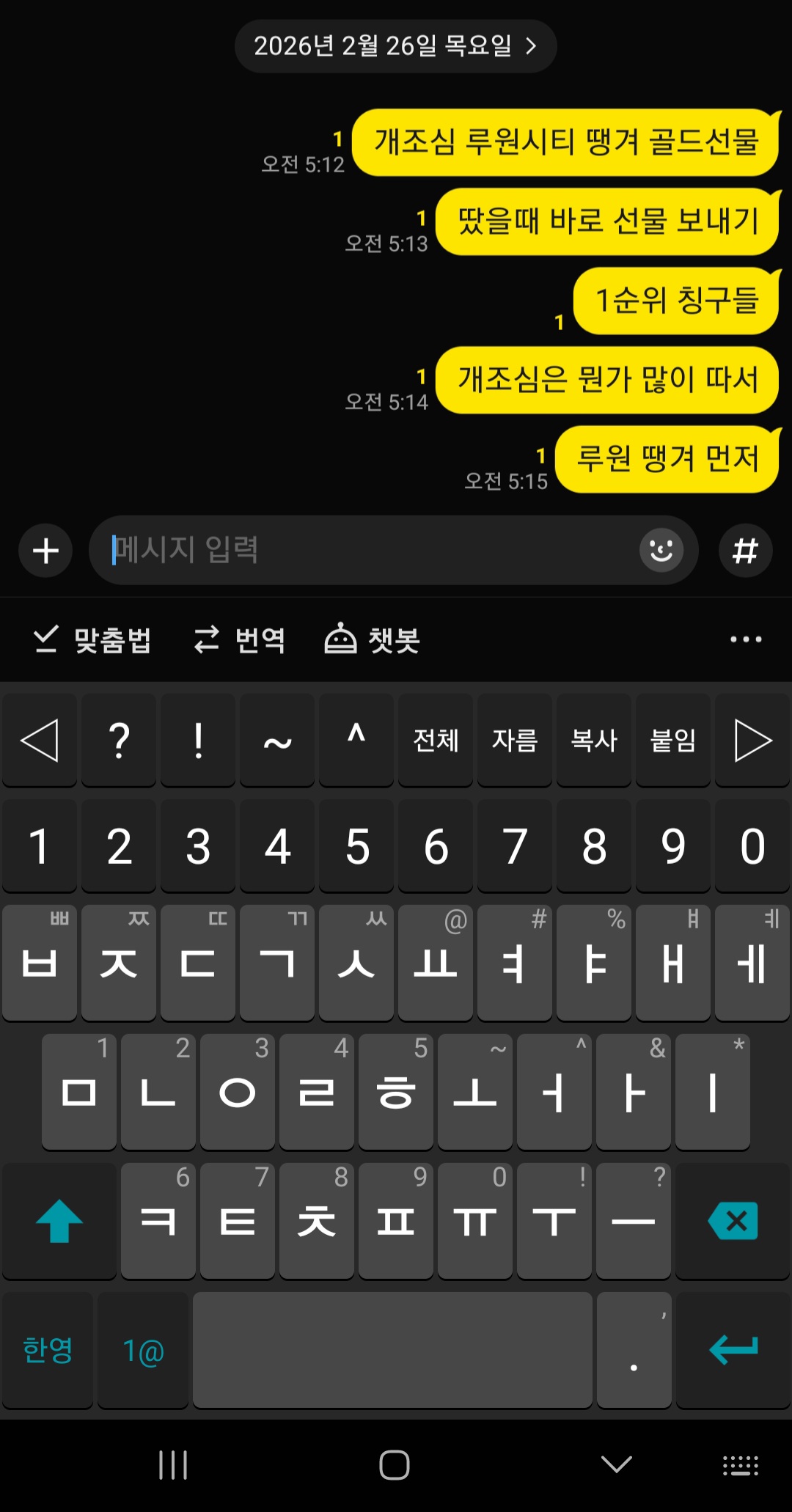This screenshot has width=792, height=1512.
Task: Open the message 루원 땡겨 먼저
Action: [667, 459]
